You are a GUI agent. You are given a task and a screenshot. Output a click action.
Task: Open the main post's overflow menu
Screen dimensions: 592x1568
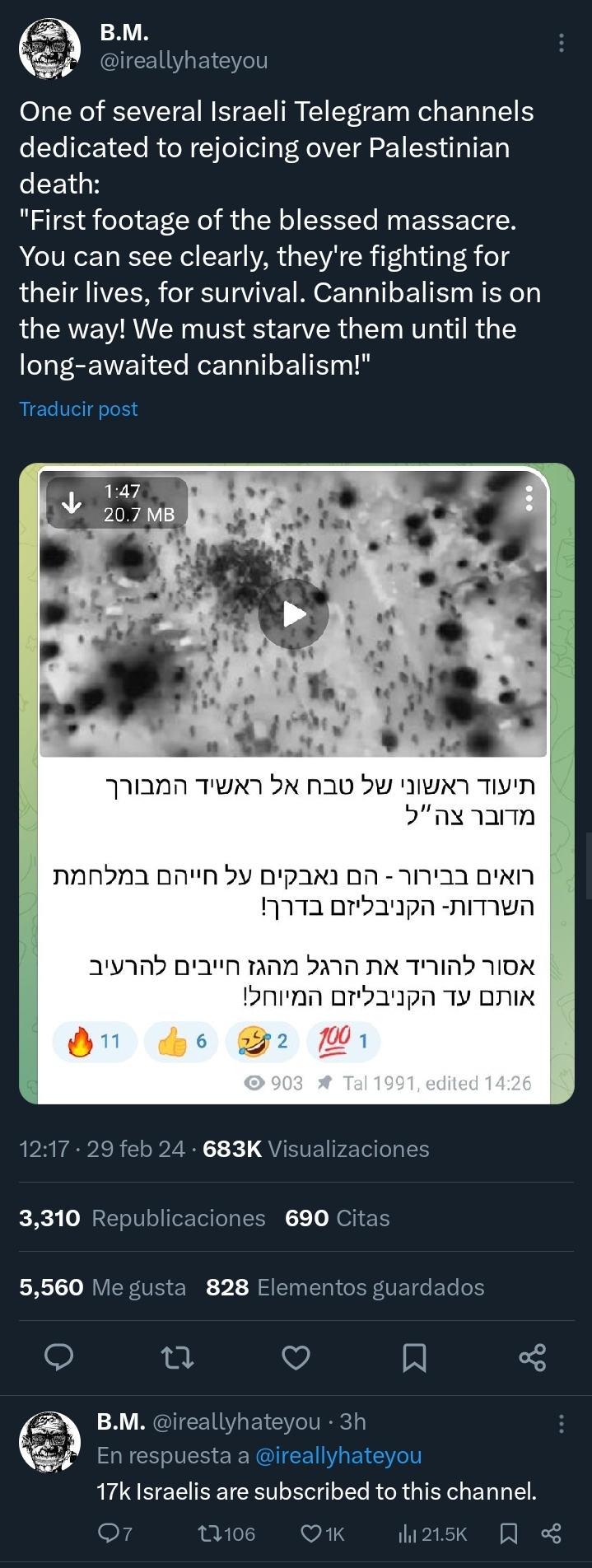[562, 44]
